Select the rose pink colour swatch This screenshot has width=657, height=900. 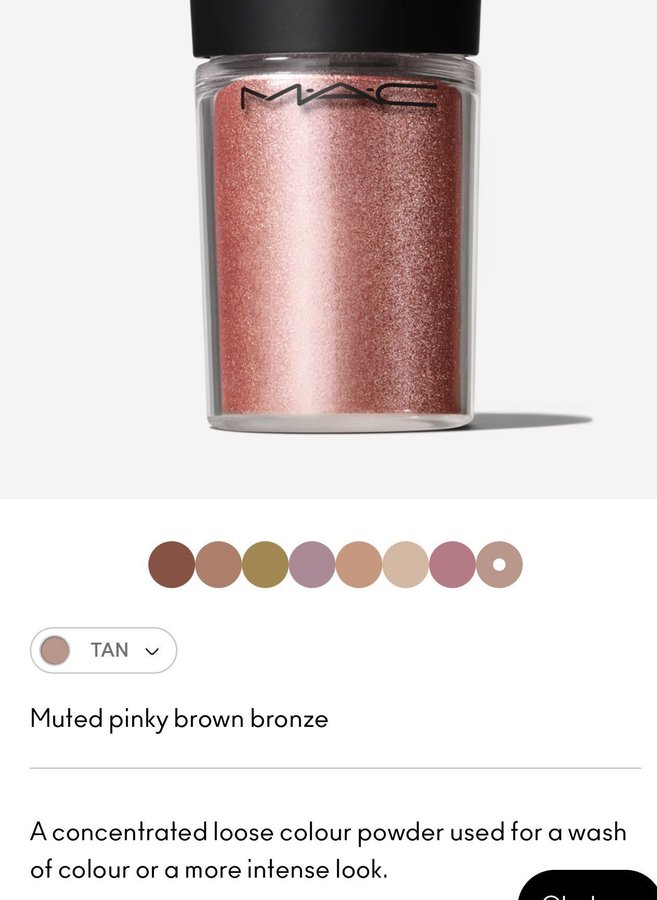click(x=452, y=564)
